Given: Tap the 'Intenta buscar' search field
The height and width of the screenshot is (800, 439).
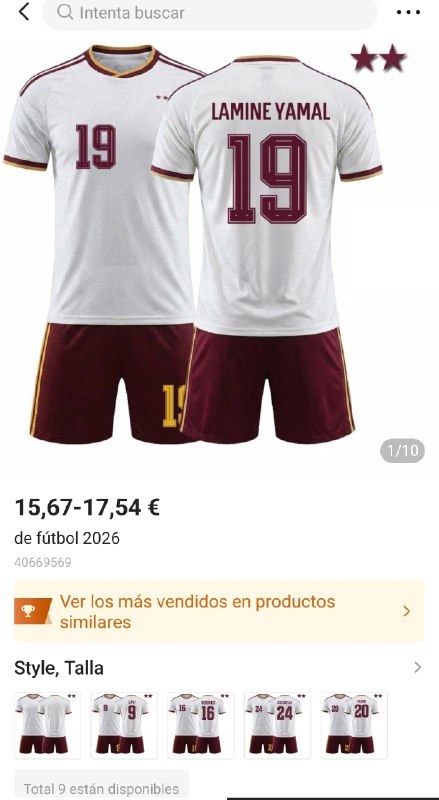Looking at the screenshot, I should coord(210,12).
